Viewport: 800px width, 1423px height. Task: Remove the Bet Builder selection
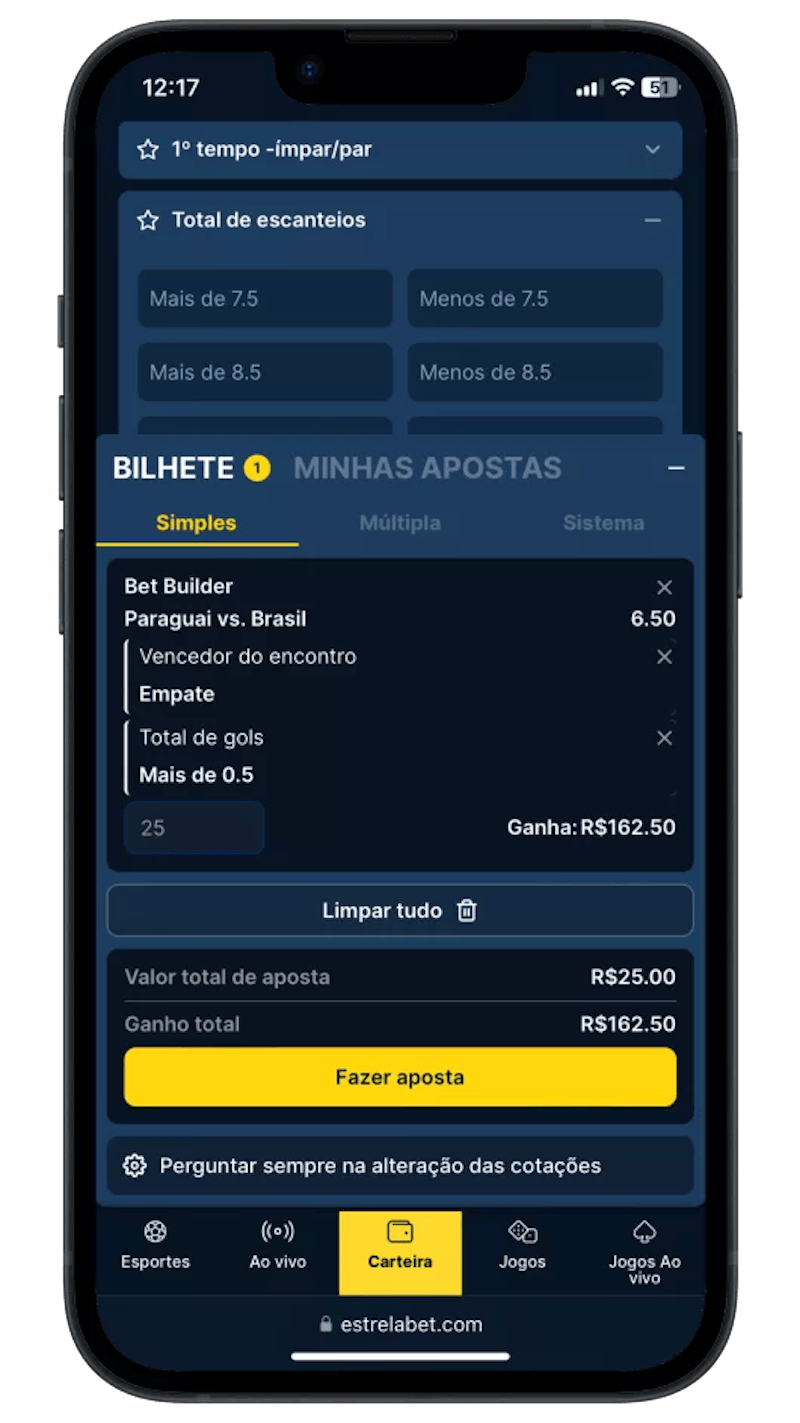point(664,587)
